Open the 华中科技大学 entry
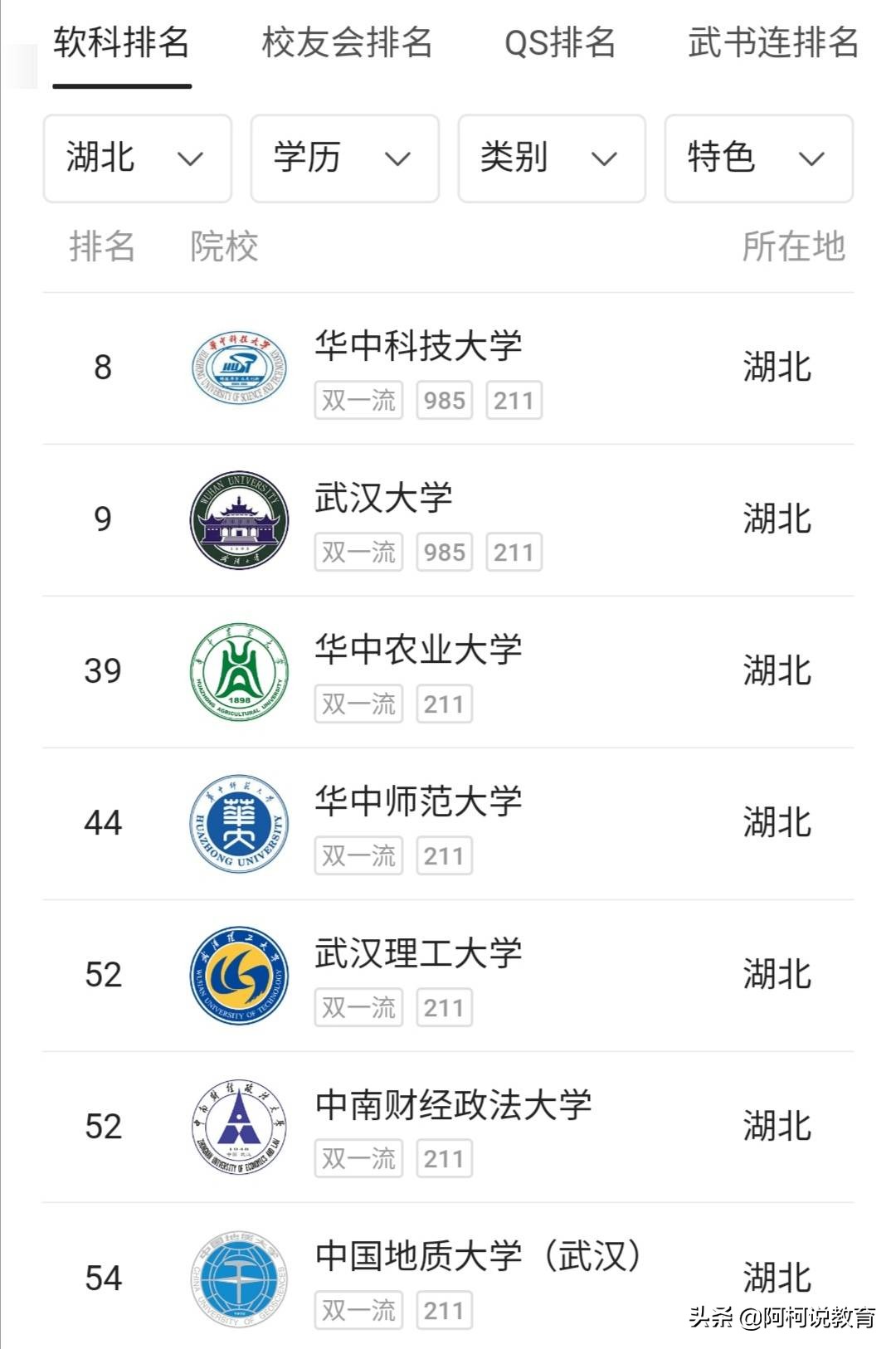Screen dimensions: 896x1349 (x=418, y=346)
